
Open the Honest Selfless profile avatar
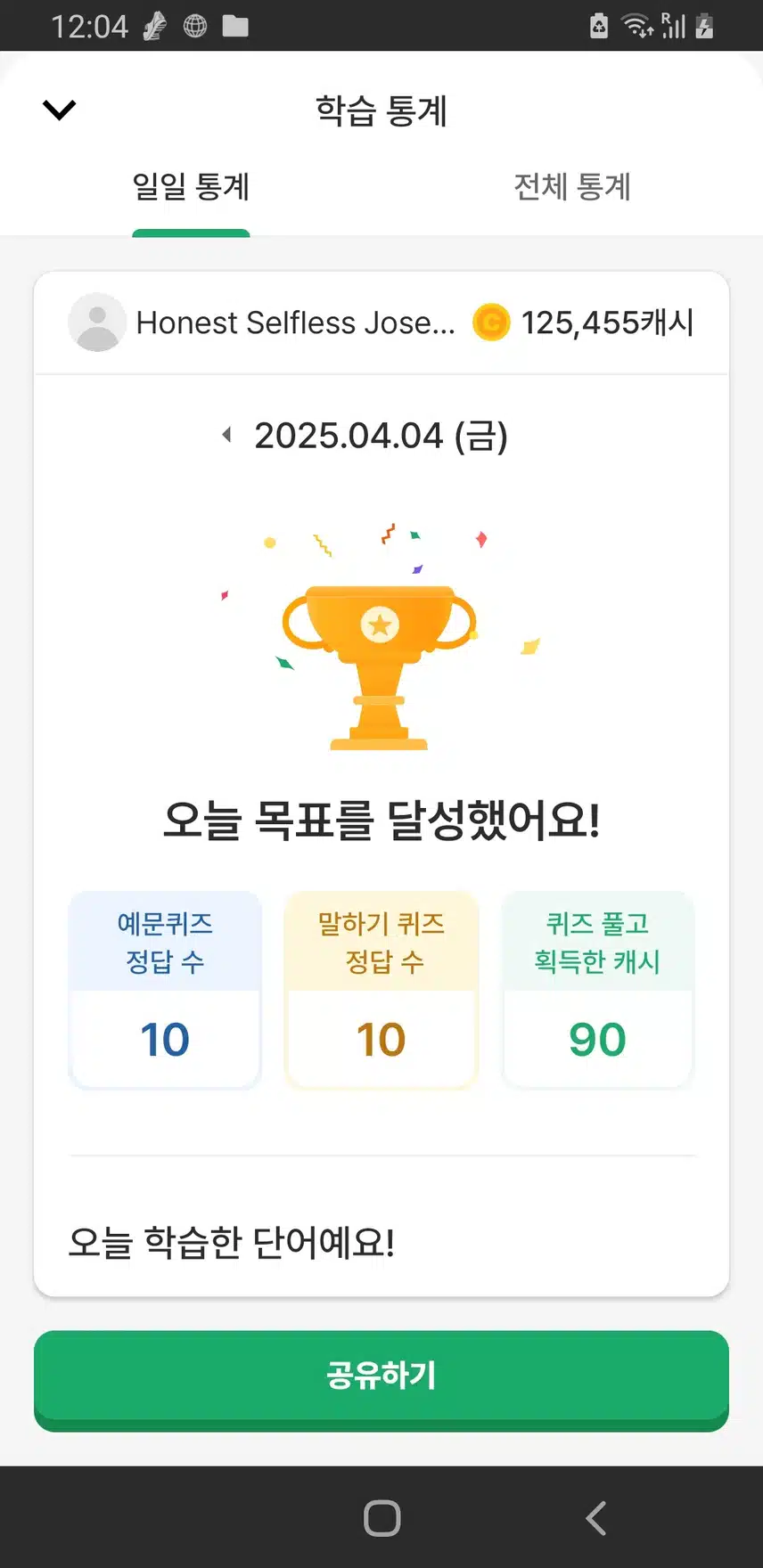coord(97,322)
